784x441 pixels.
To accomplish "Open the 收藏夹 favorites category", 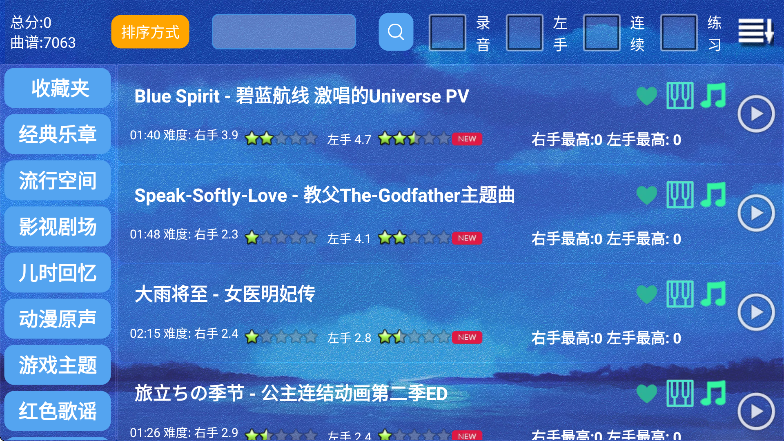I will tap(58, 88).
